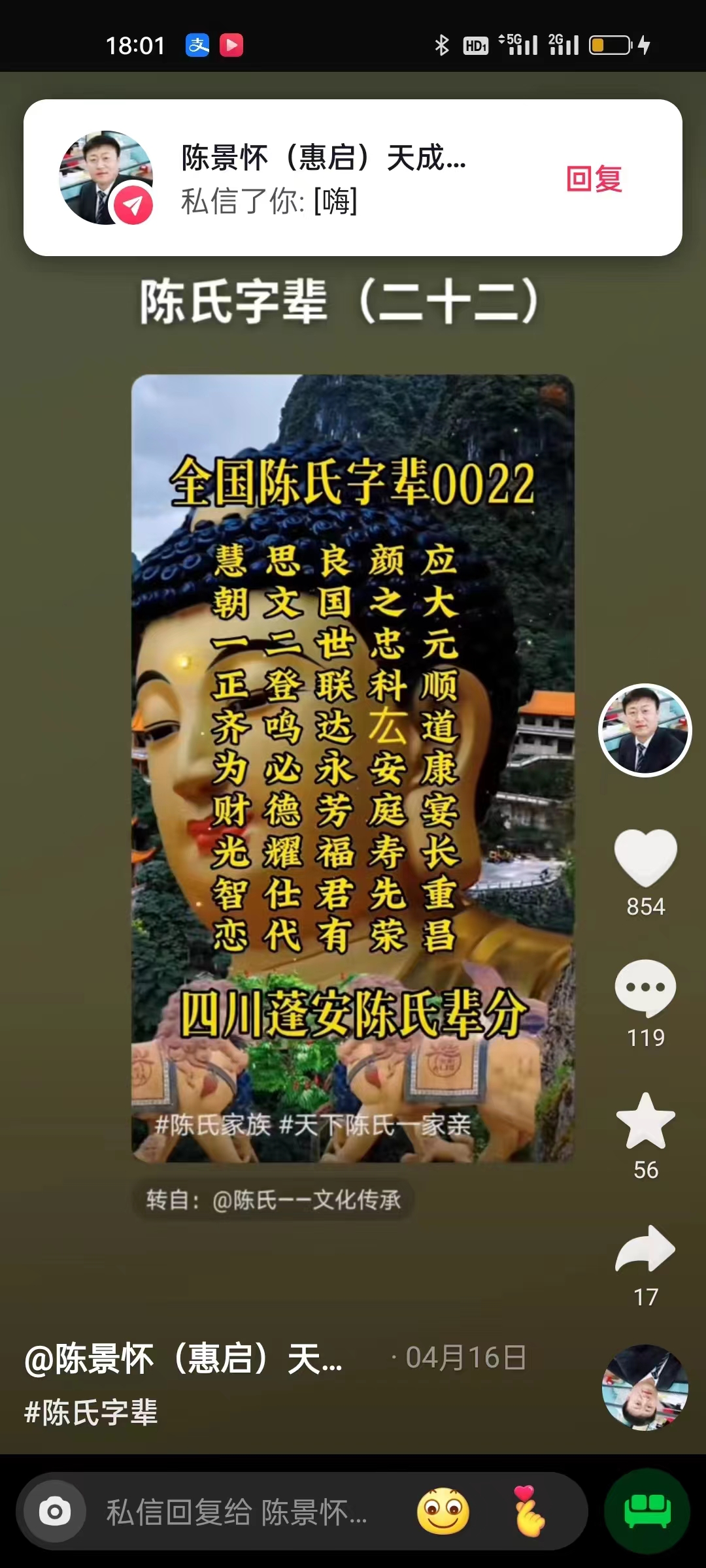706x1568 pixels.
Task: Open the comments bubble with 119
Action: [x=645, y=988]
